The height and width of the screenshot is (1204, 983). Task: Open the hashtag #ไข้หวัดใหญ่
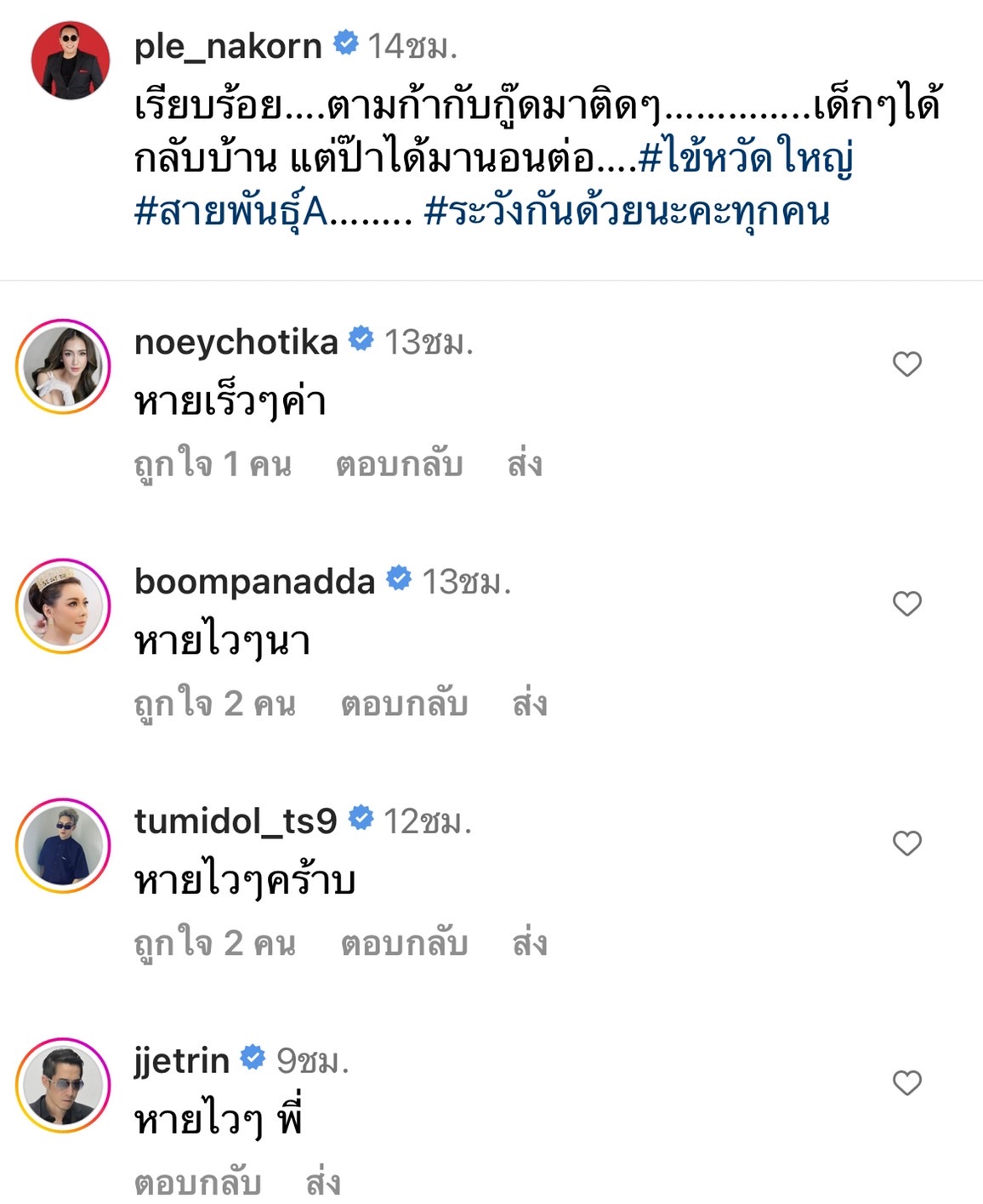(x=748, y=167)
